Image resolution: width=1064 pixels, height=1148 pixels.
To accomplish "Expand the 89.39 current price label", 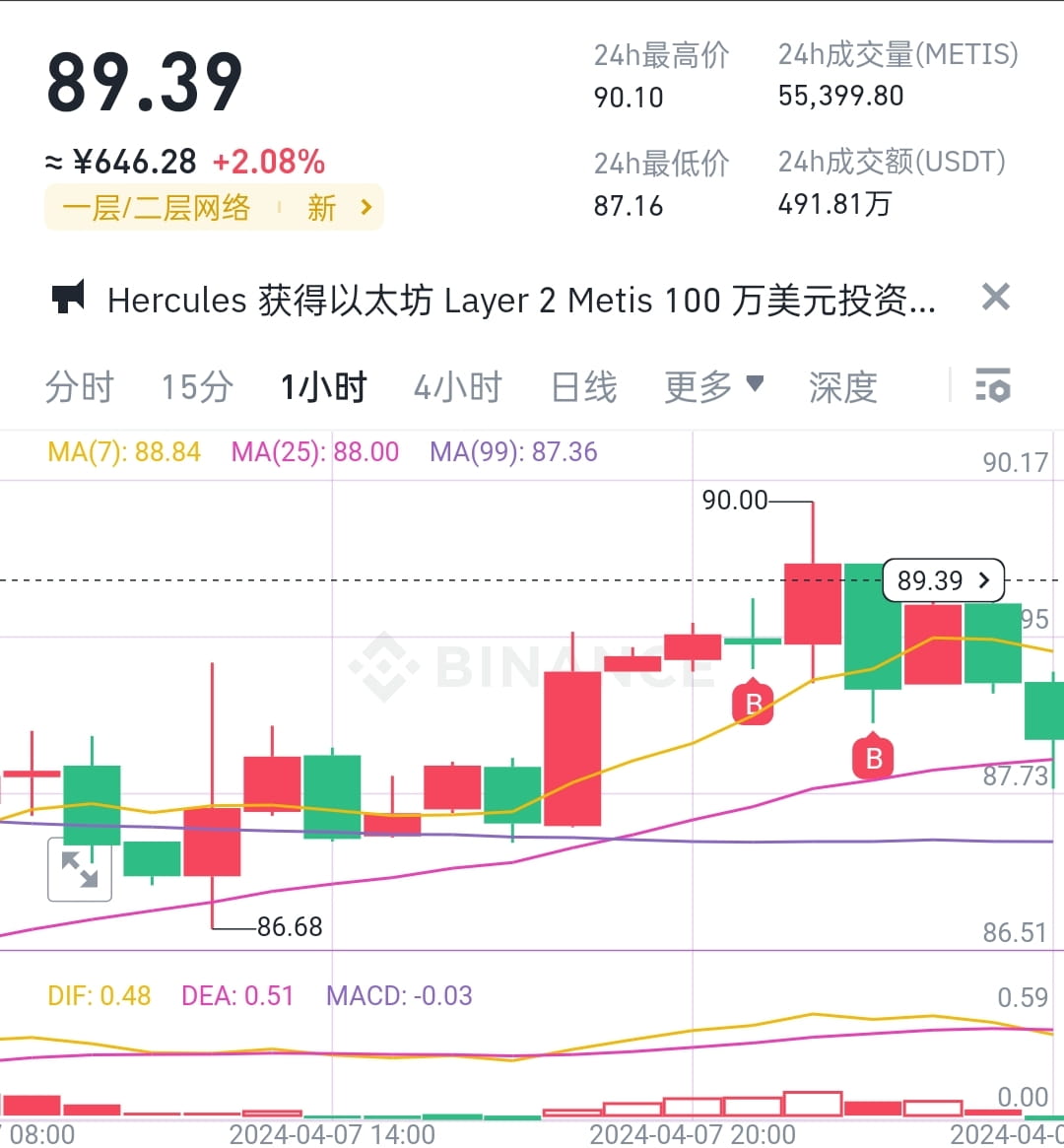I will point(942,580).
